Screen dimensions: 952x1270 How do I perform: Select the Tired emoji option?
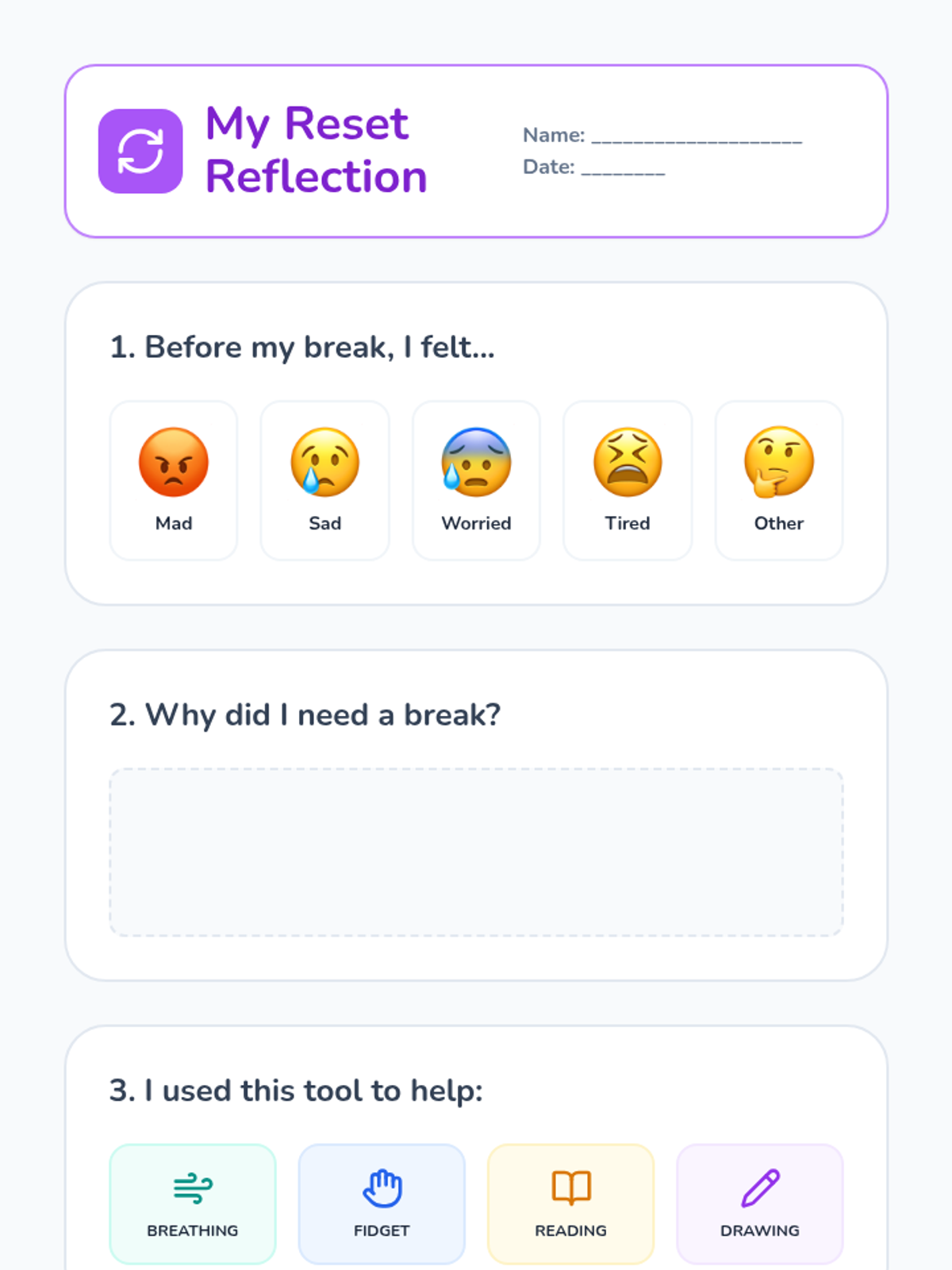[x=628, y=480]
